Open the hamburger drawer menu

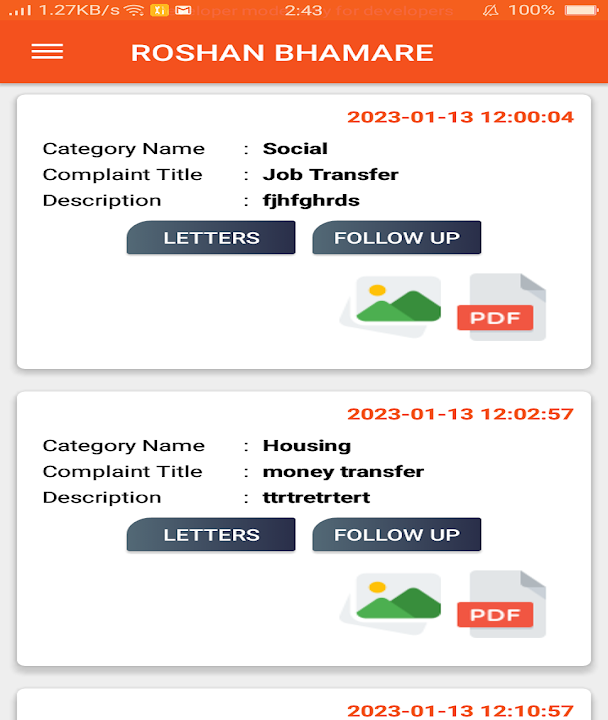pos(47,52)
